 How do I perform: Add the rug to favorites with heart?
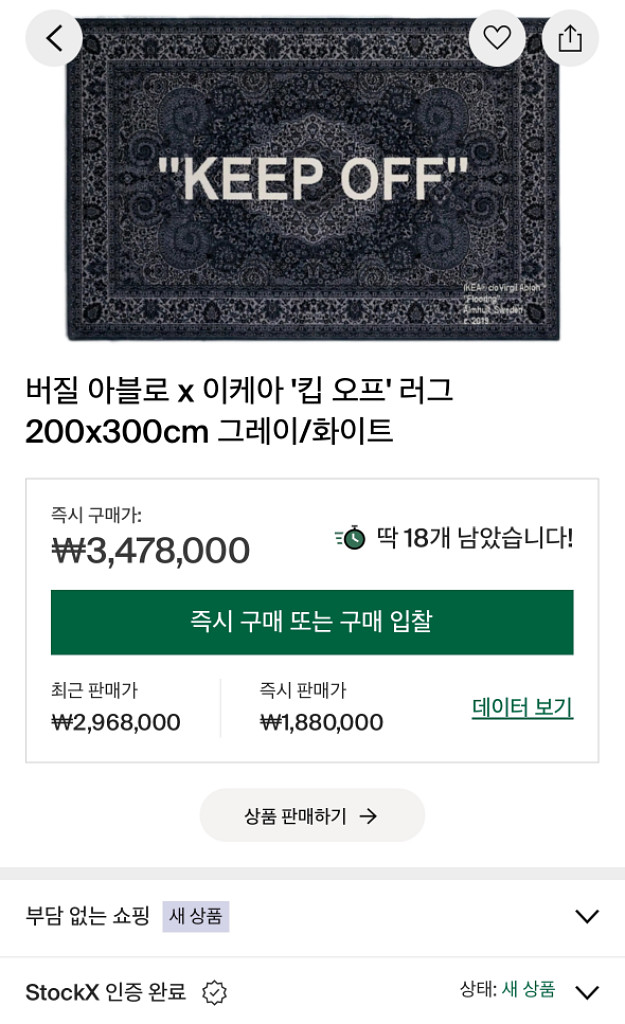(x=497, y=38)
